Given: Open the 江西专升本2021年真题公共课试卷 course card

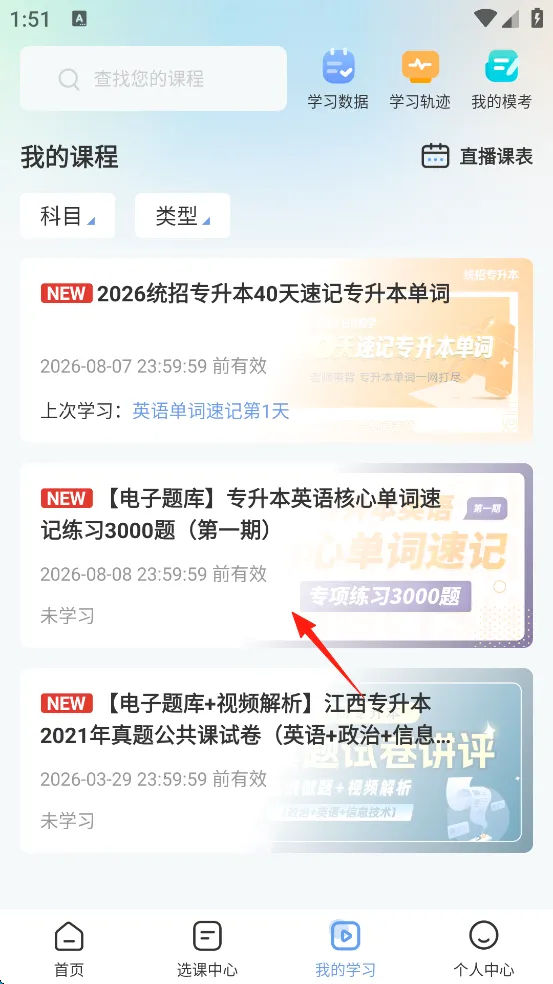Looking at the screenshot, I should point(276,760).
